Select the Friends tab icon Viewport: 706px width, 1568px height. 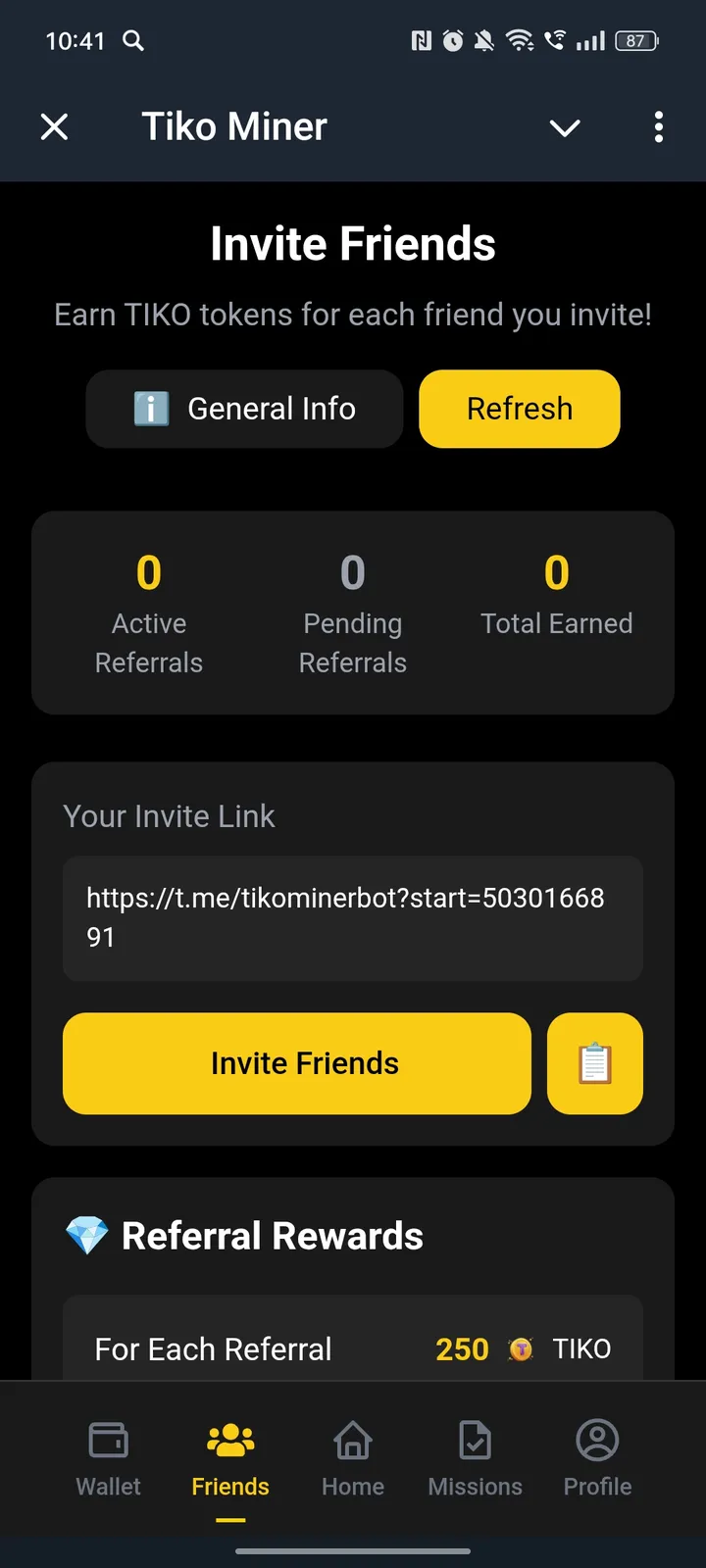click(229, 1441)
